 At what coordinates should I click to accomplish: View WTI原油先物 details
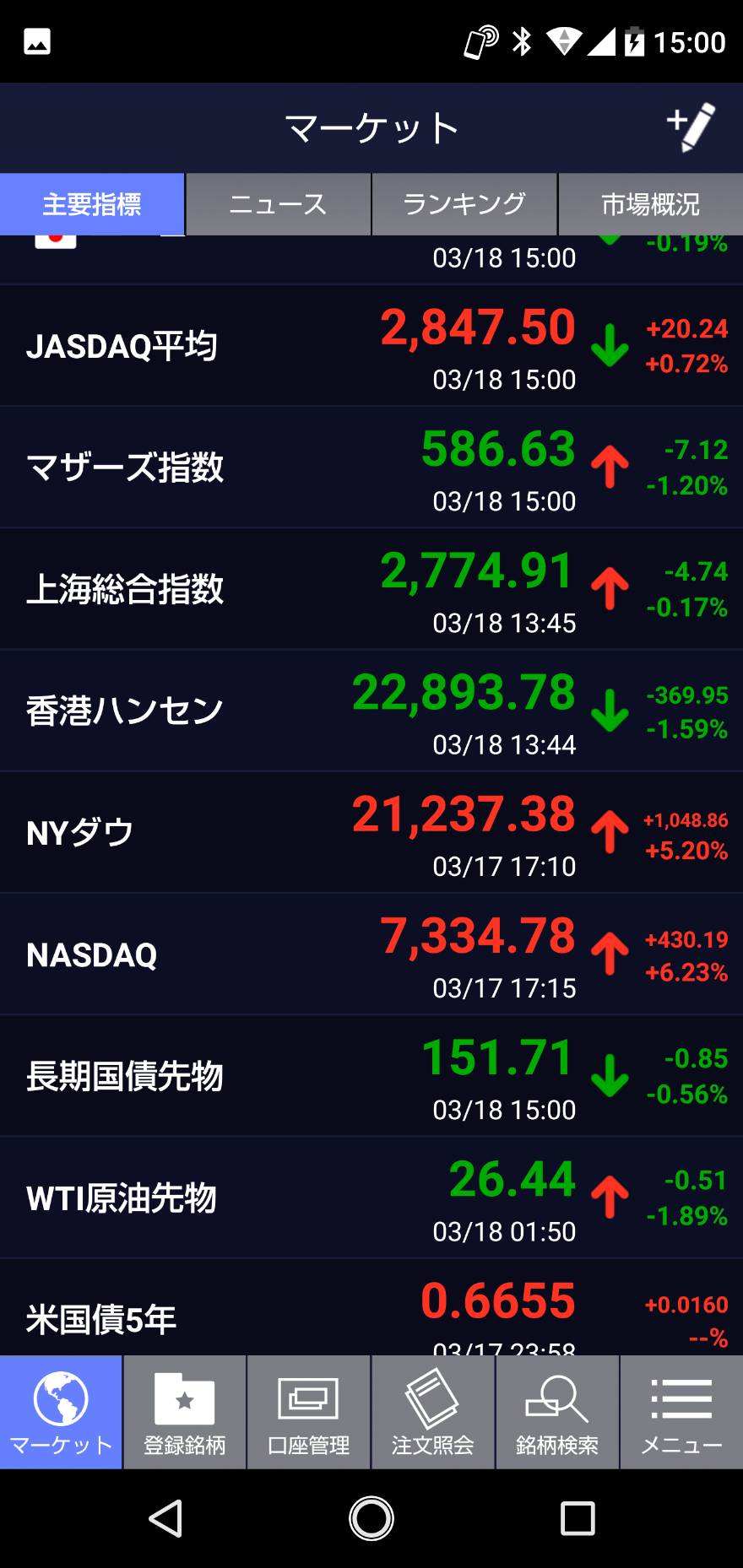click(x=371, y=1198)
